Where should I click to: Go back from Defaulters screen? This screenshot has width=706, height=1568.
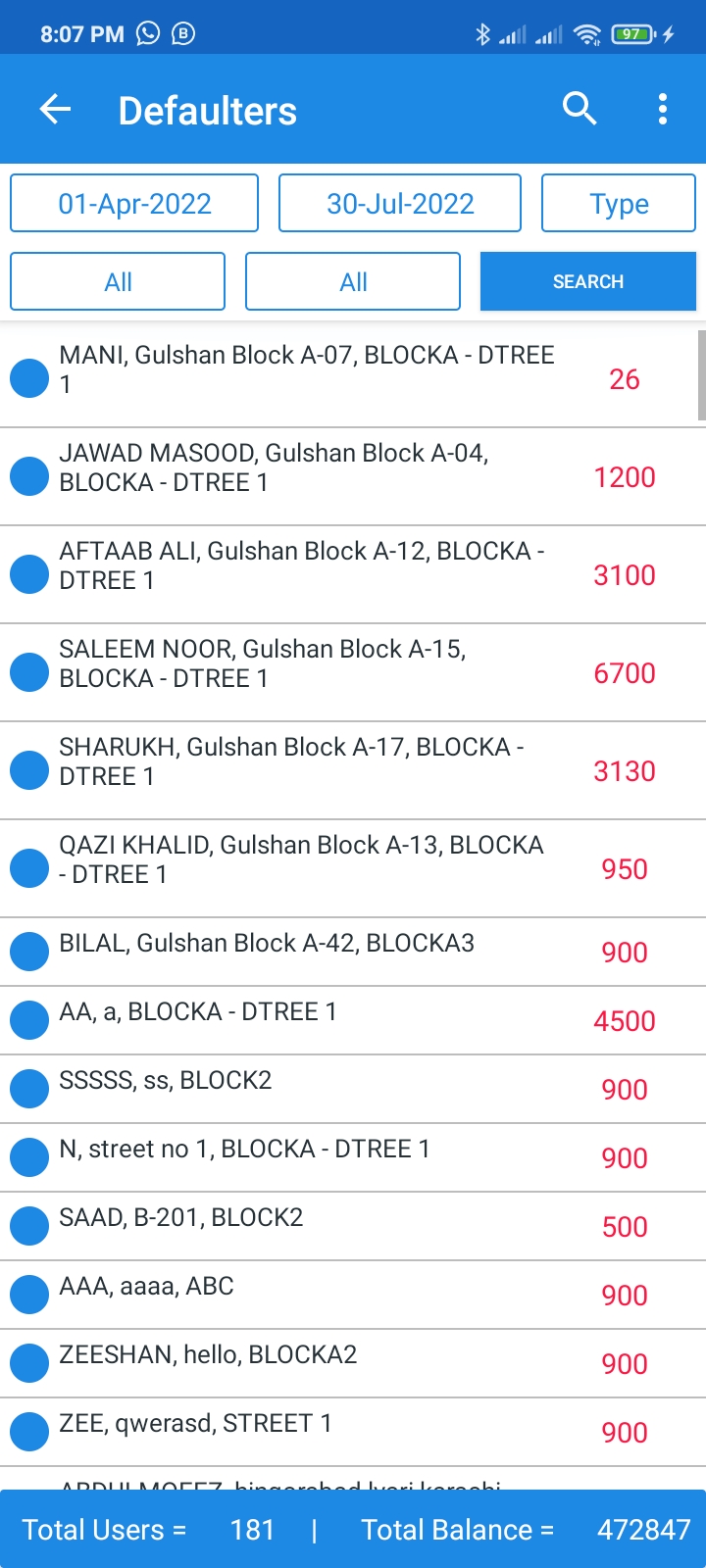tap(55, 110)
